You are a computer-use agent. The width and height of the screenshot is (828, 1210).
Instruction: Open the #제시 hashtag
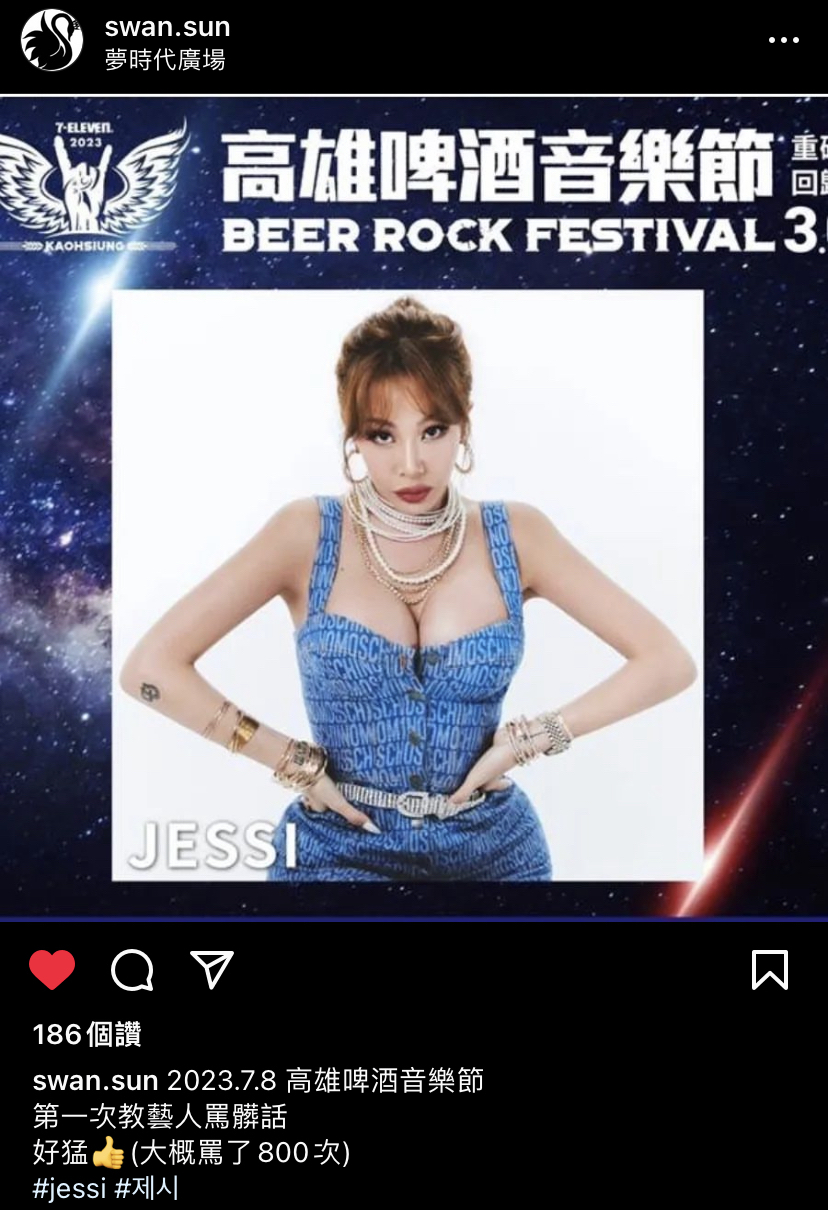pos(146,1188)
